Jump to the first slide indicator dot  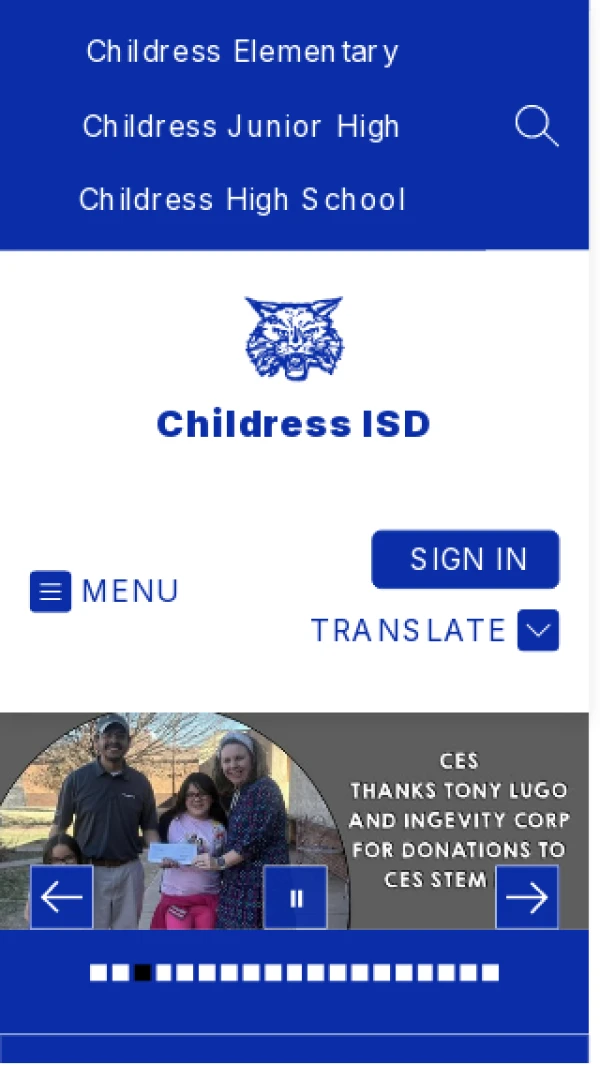(98, 972)
